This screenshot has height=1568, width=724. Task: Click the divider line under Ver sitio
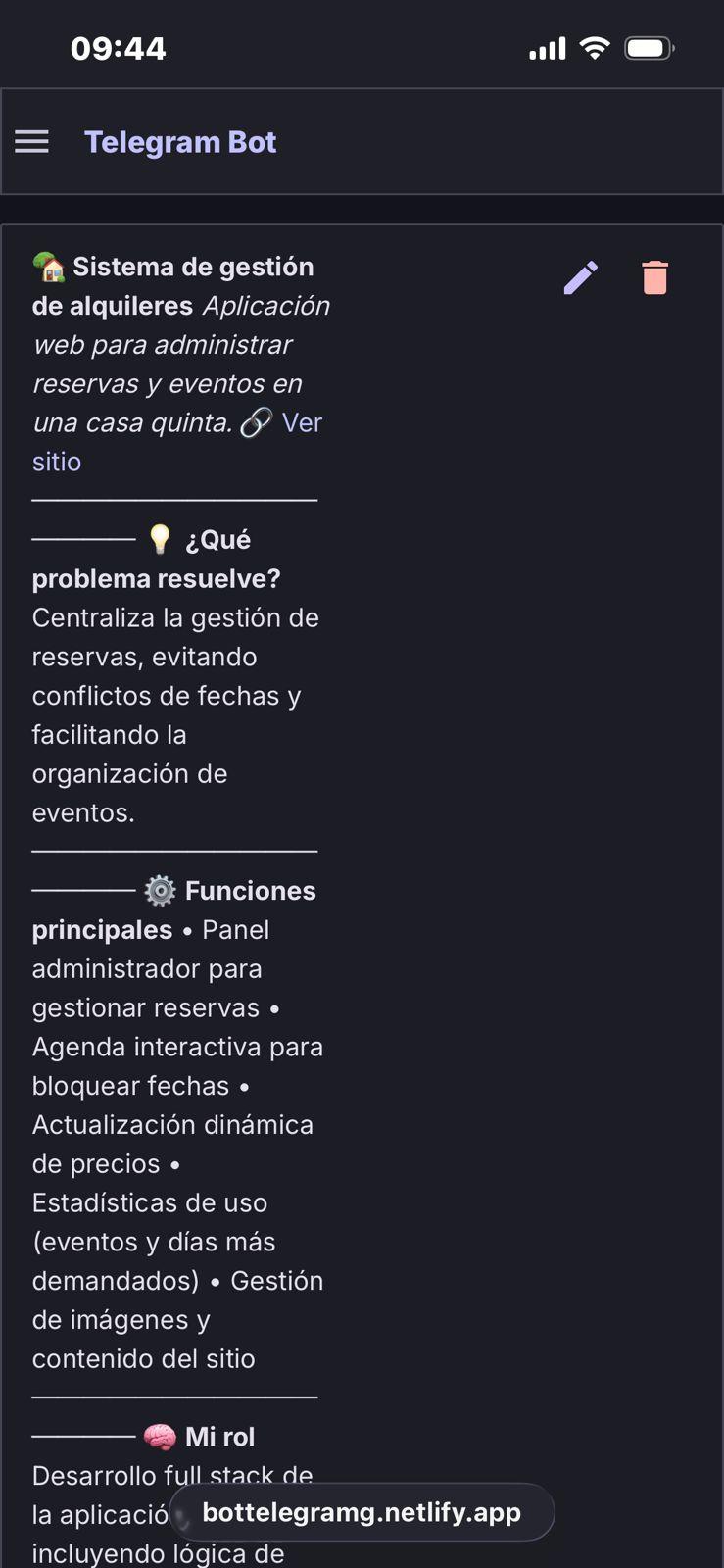tap(174, 500)
